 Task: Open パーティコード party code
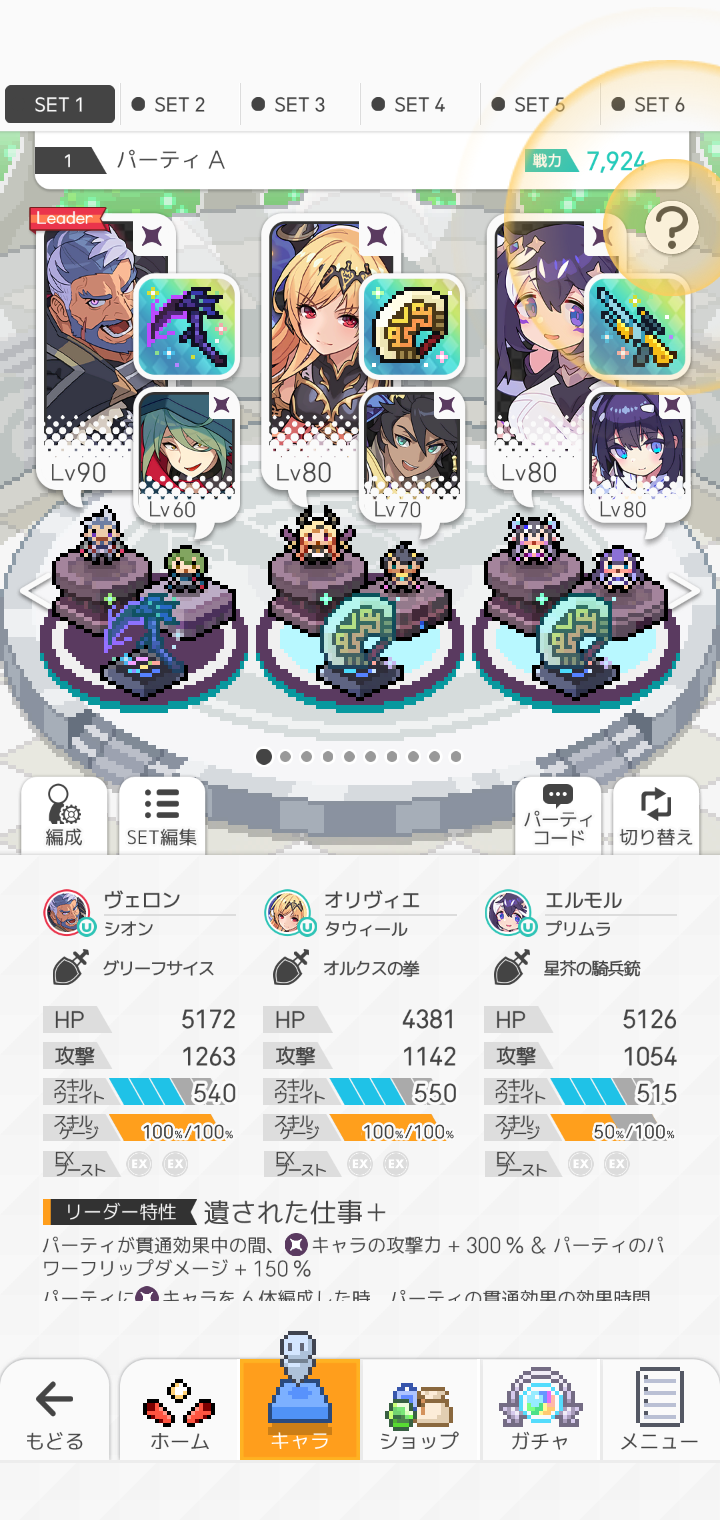coord(557,816)
